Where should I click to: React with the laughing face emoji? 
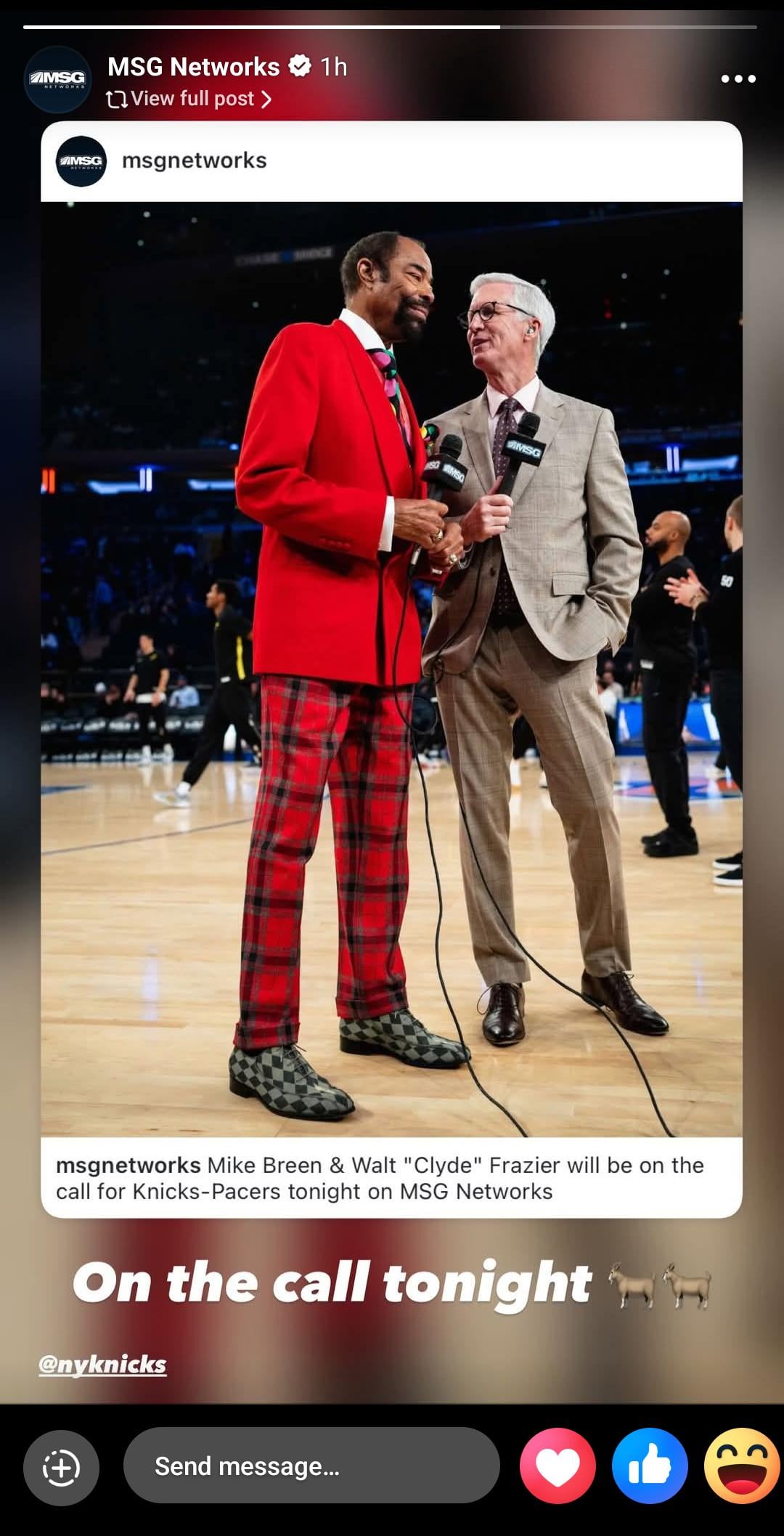[742, 1466]
